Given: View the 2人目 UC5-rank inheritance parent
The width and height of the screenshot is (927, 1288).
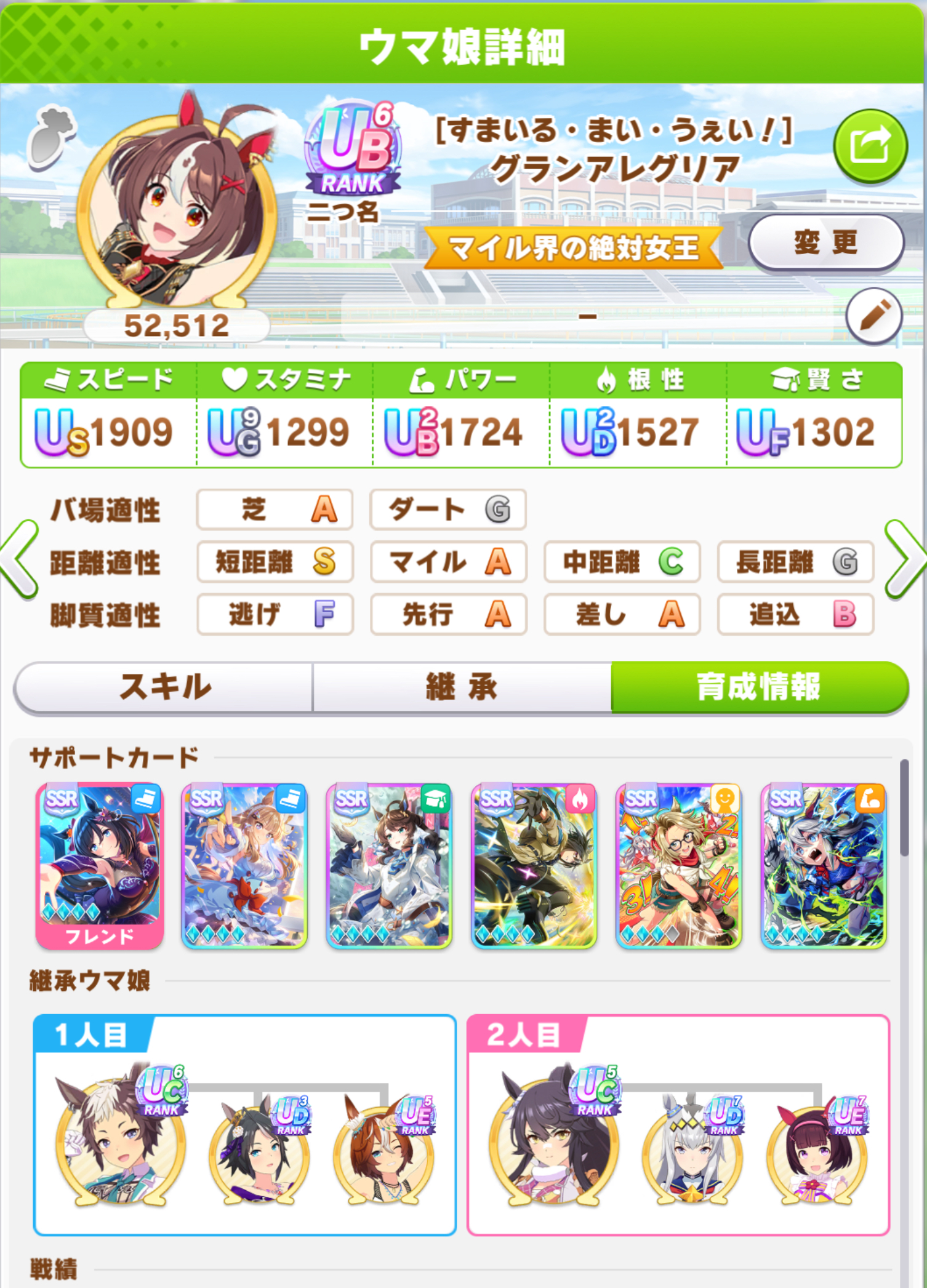Looking at the screenshot, I should tap(553, 1138).
